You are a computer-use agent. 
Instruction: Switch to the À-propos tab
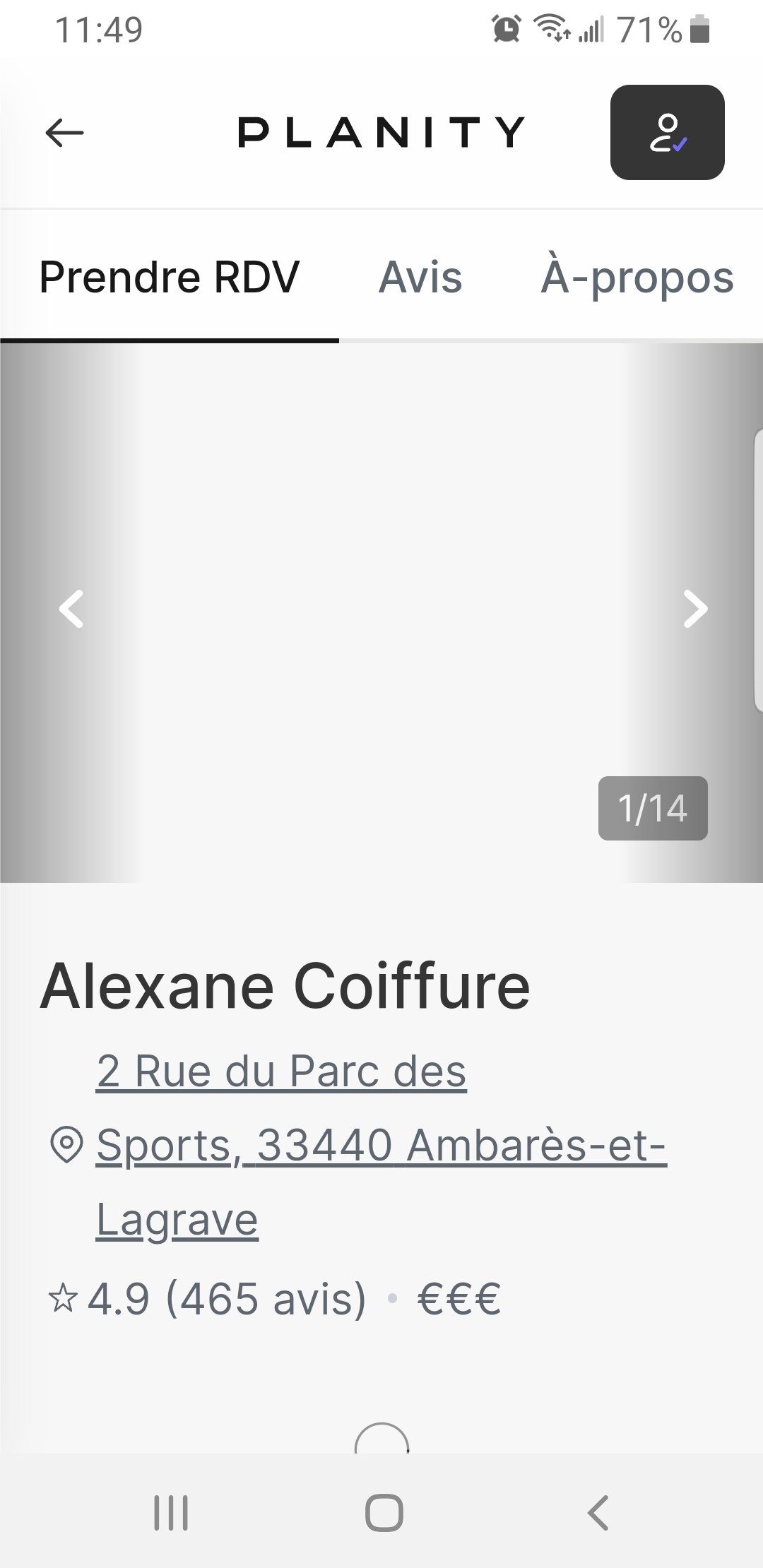click(637, 277)
